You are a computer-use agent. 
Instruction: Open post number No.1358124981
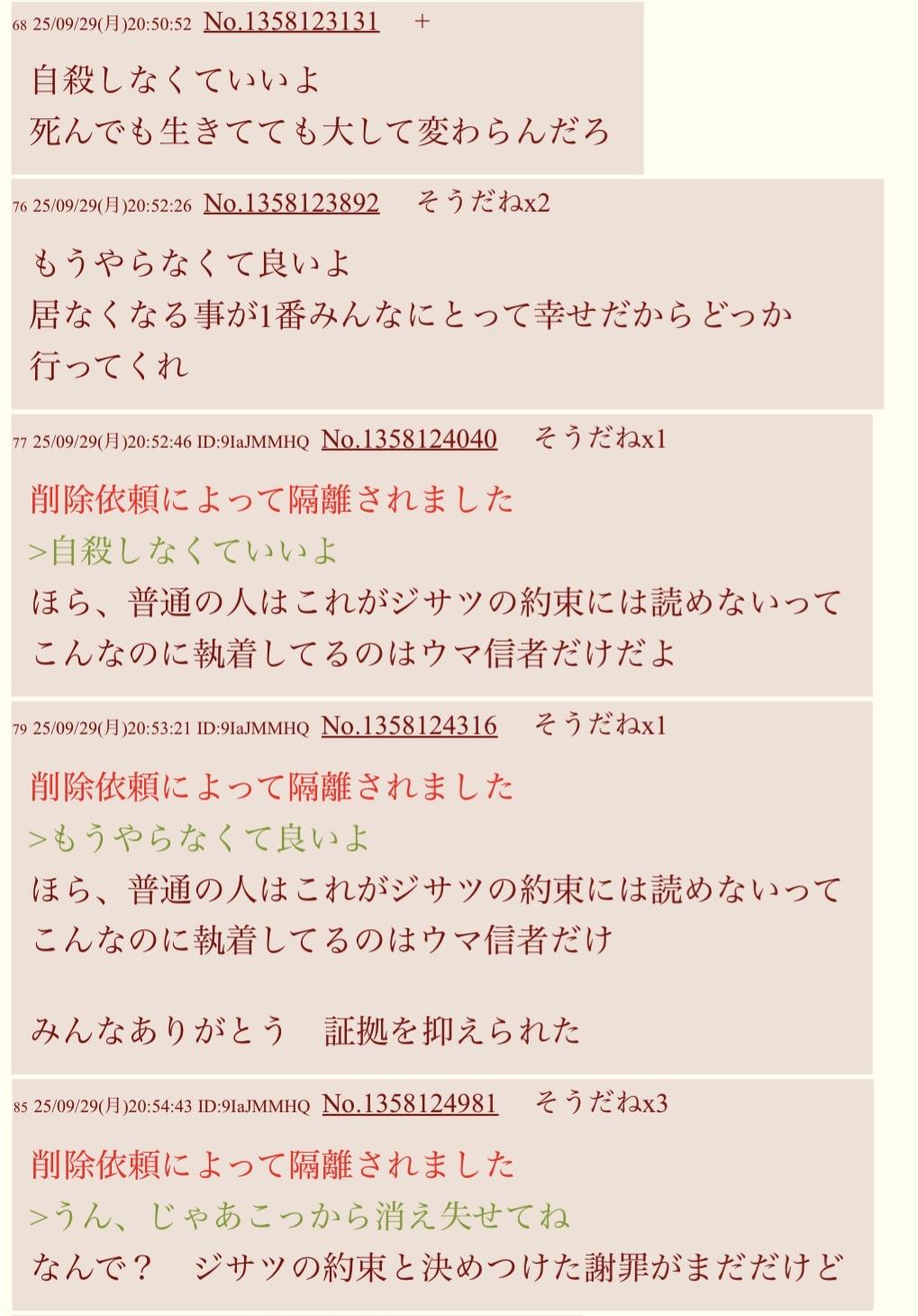pyautogui.click(x=410, y=1104)
